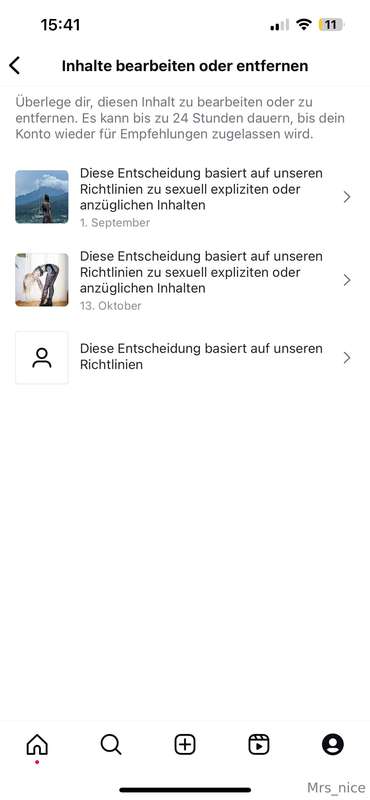Image resolution: width=370 pixels, height=800 pixels.
Task: Switch to the Home tab
Action: [x=37, y=744]
